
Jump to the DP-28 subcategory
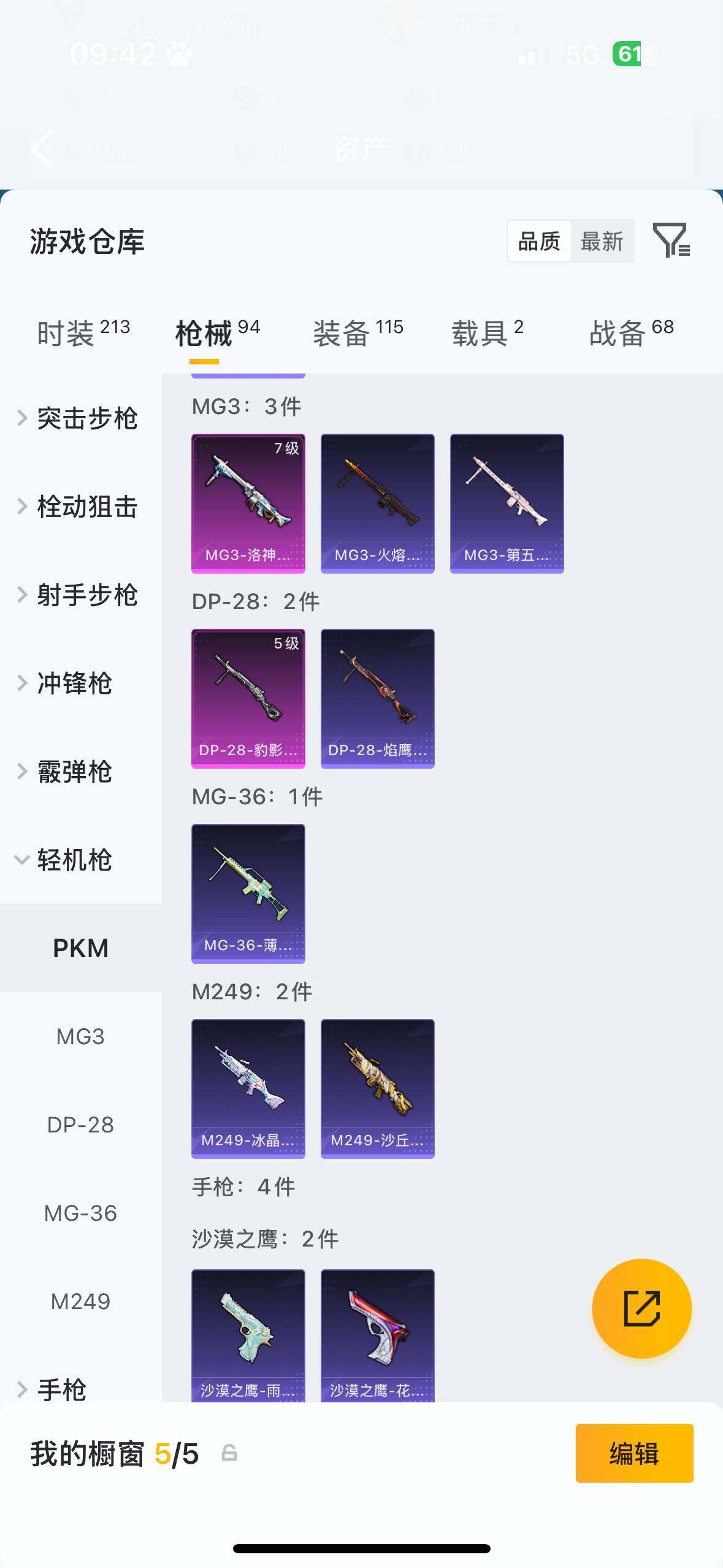coord(80,1125)
